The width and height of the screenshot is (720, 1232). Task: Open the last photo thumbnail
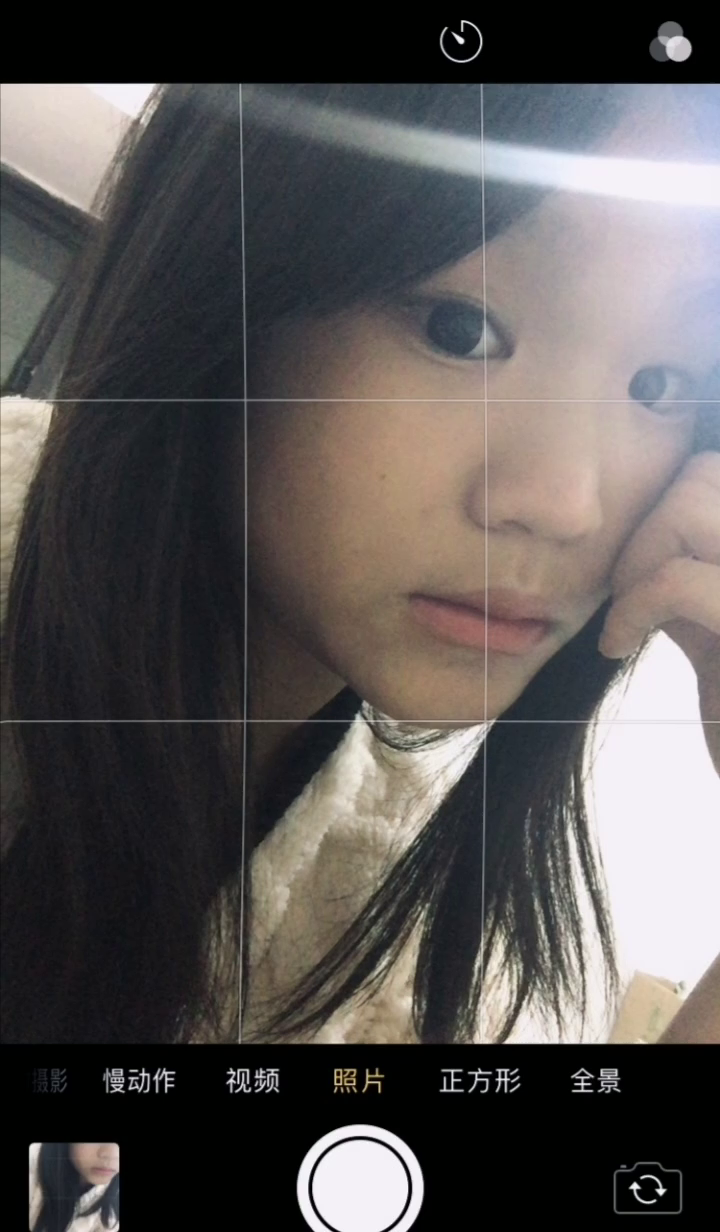point(74,1186)
